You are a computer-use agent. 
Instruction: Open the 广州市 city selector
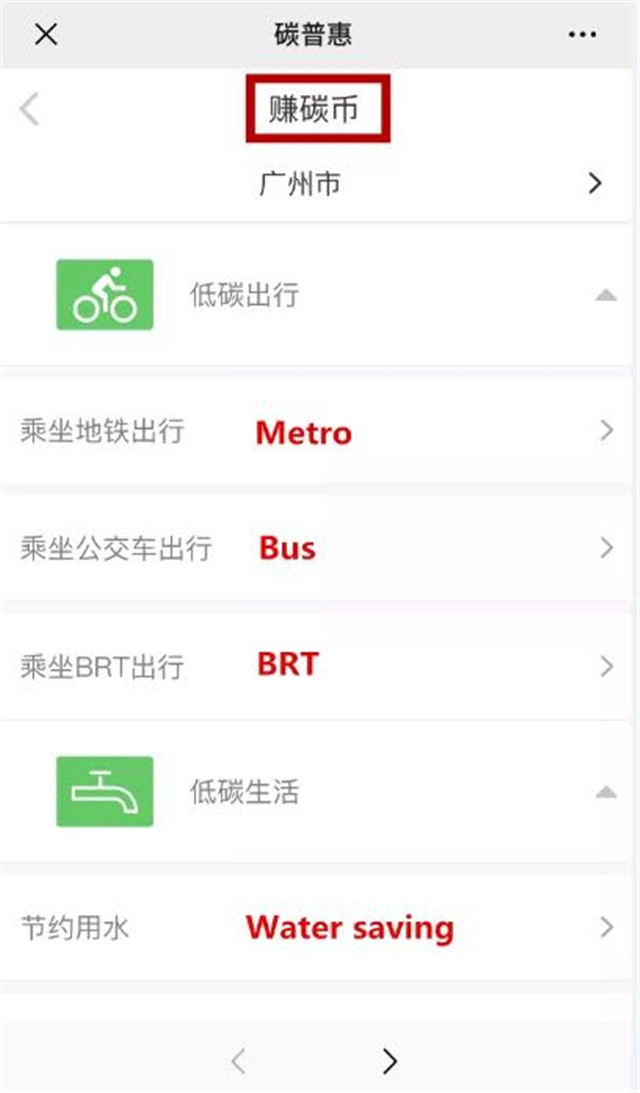[x=315, y=183]
